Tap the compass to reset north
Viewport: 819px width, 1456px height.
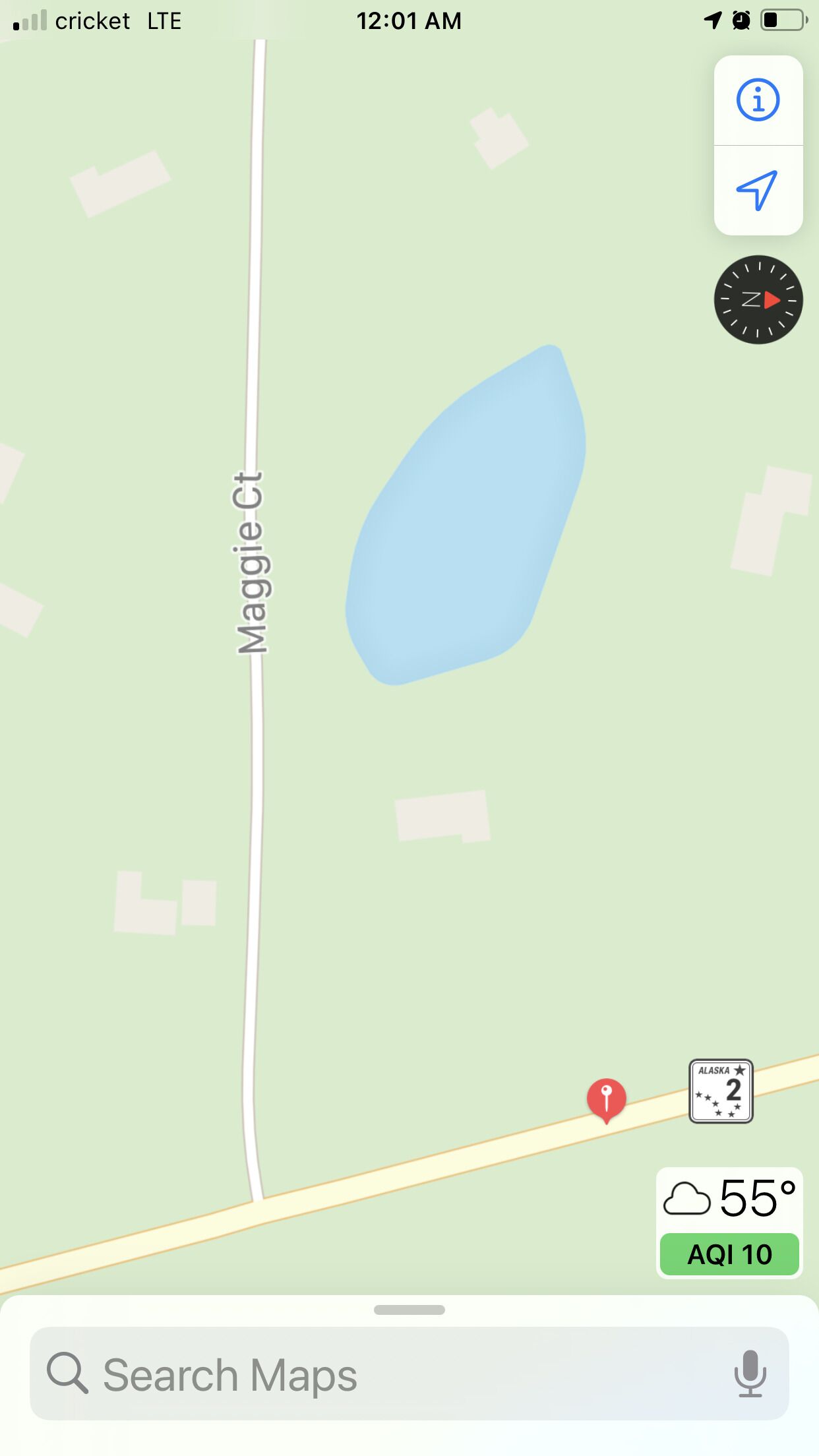click(x=758, y=299)
